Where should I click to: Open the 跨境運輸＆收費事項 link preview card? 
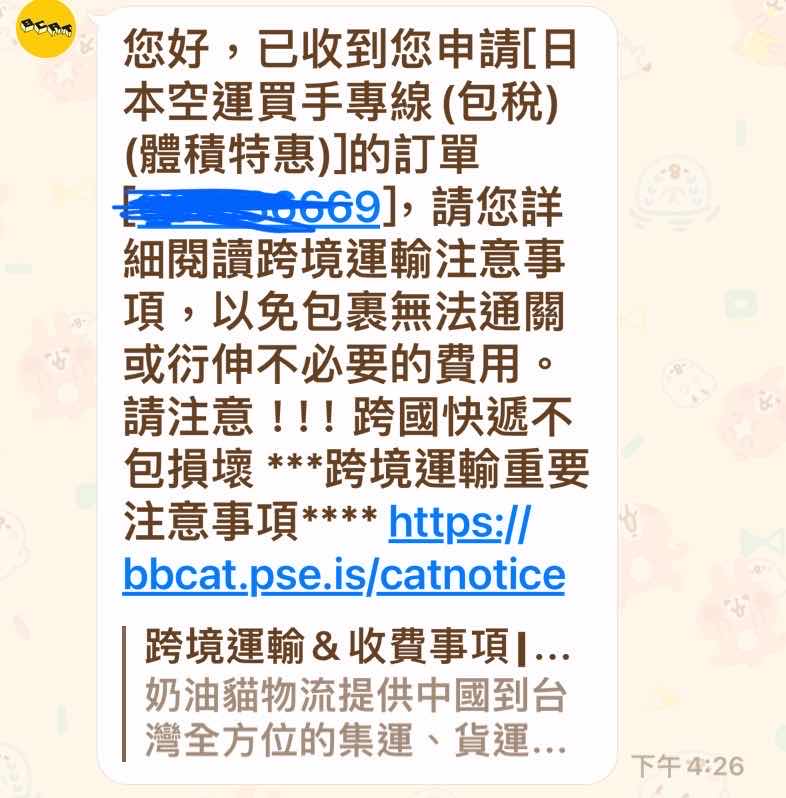(x=355, y=694)
